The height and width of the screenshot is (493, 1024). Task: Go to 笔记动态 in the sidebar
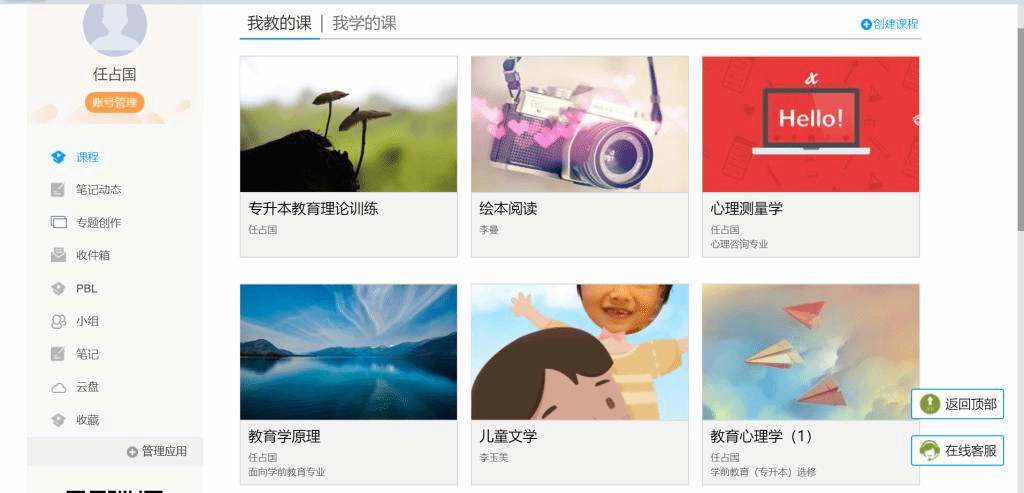[x=98, y=190]
